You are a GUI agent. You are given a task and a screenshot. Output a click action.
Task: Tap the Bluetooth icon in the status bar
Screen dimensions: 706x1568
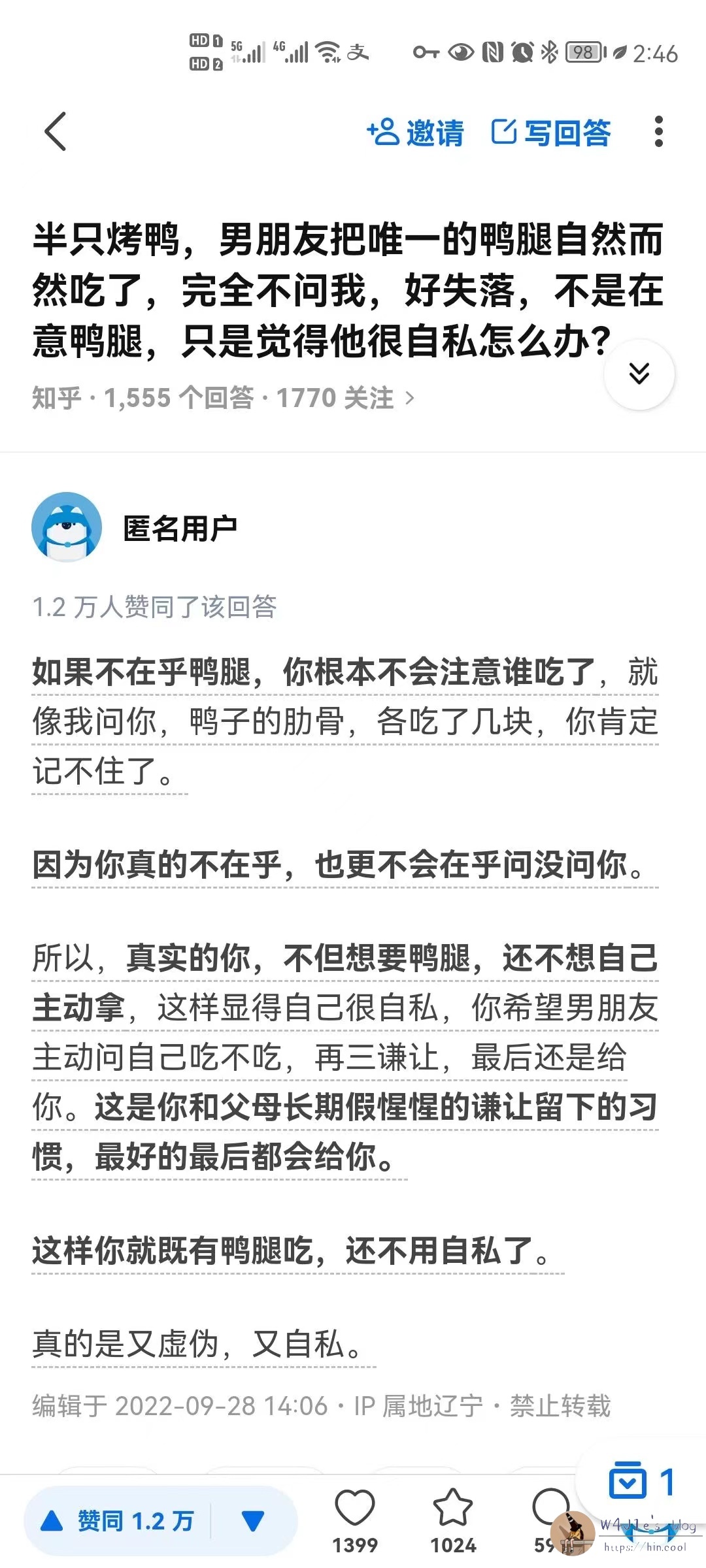coord(549,52)
